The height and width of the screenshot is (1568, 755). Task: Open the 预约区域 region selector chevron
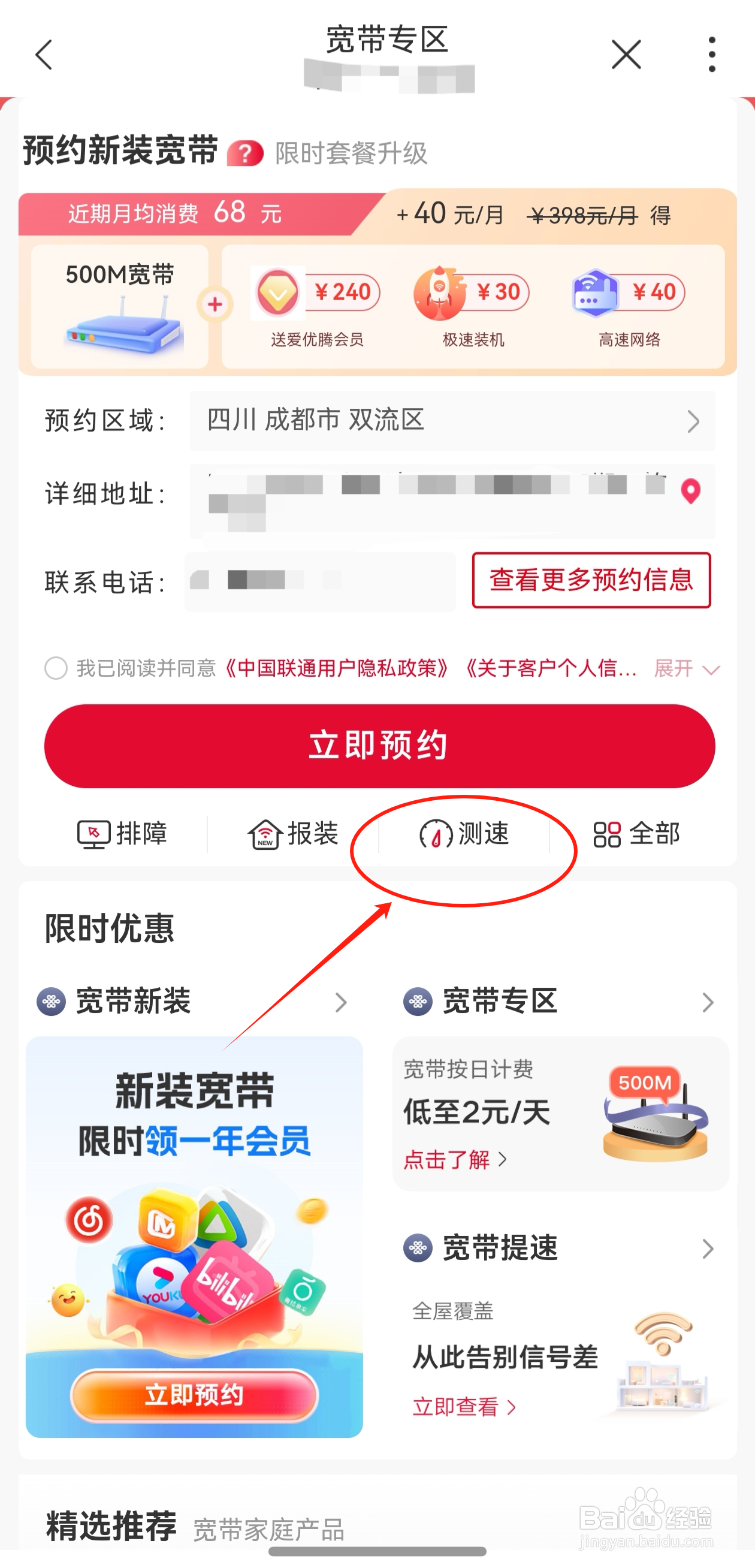(693, 421)
